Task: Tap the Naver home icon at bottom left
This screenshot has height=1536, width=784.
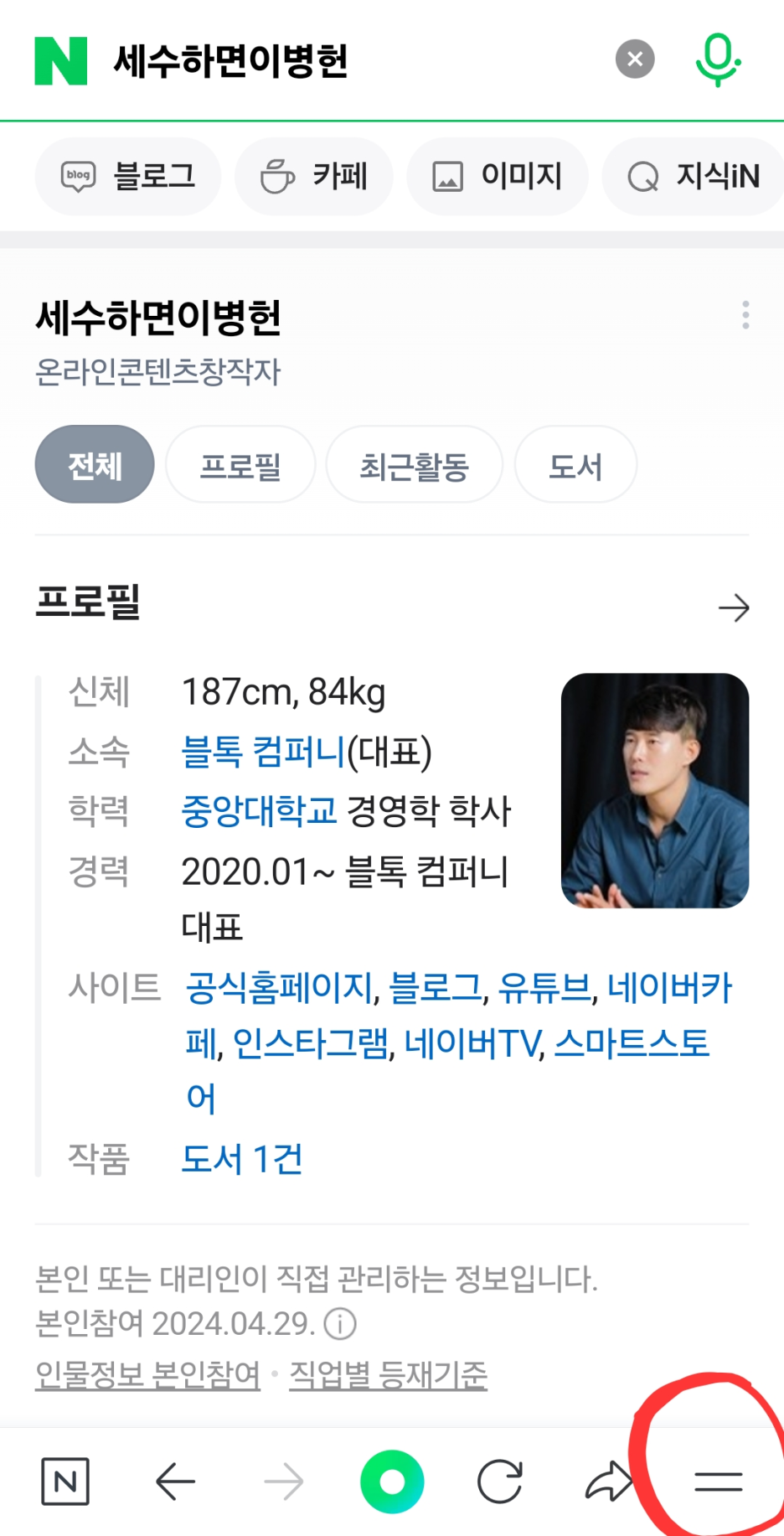Action: point(66,1482)
